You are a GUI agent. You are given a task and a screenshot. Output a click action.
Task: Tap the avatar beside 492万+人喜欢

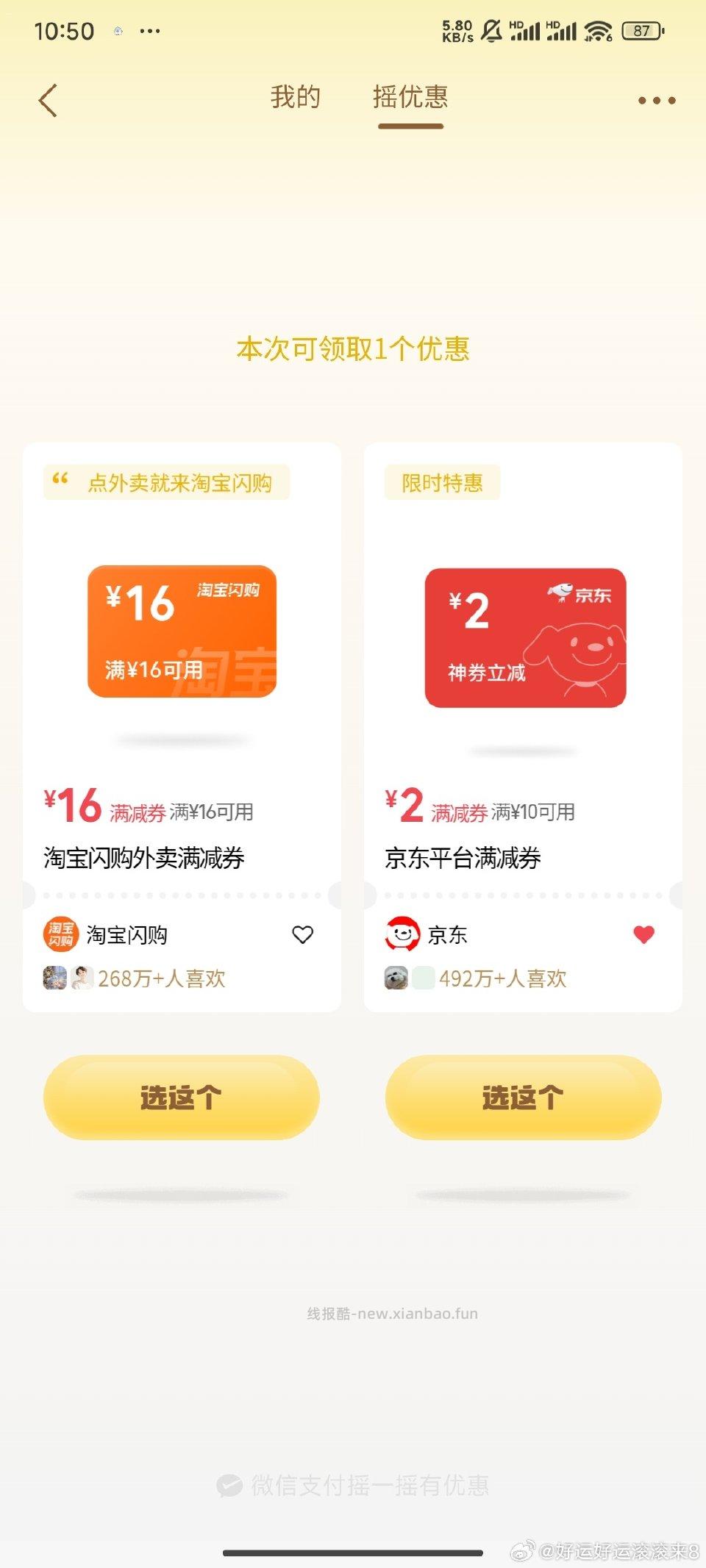pos(397,978)
